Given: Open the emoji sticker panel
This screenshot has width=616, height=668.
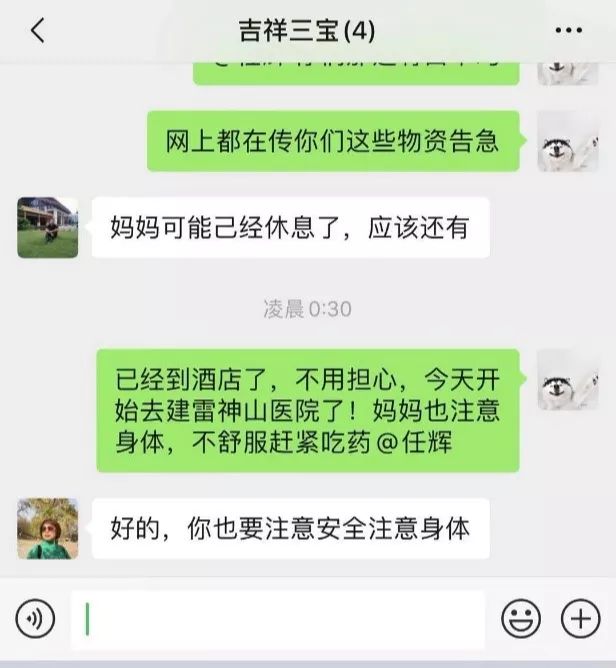Looking at the screenshot, I should [x=521, y=619].
